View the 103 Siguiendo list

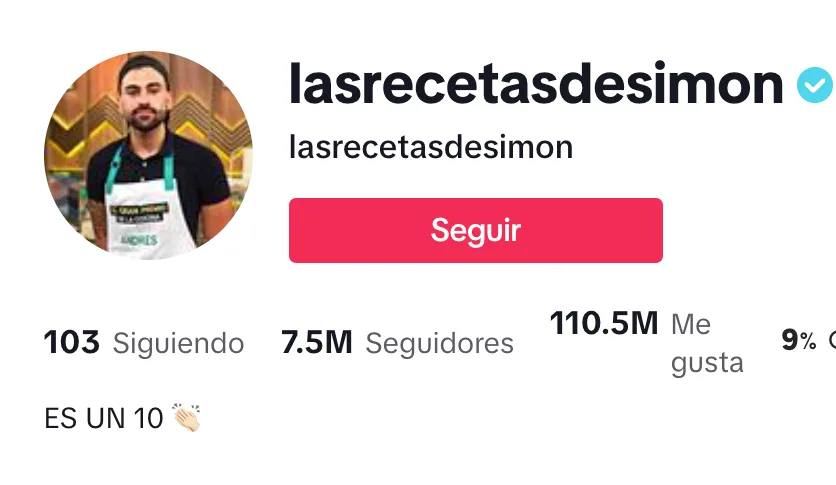click(144, 343)
